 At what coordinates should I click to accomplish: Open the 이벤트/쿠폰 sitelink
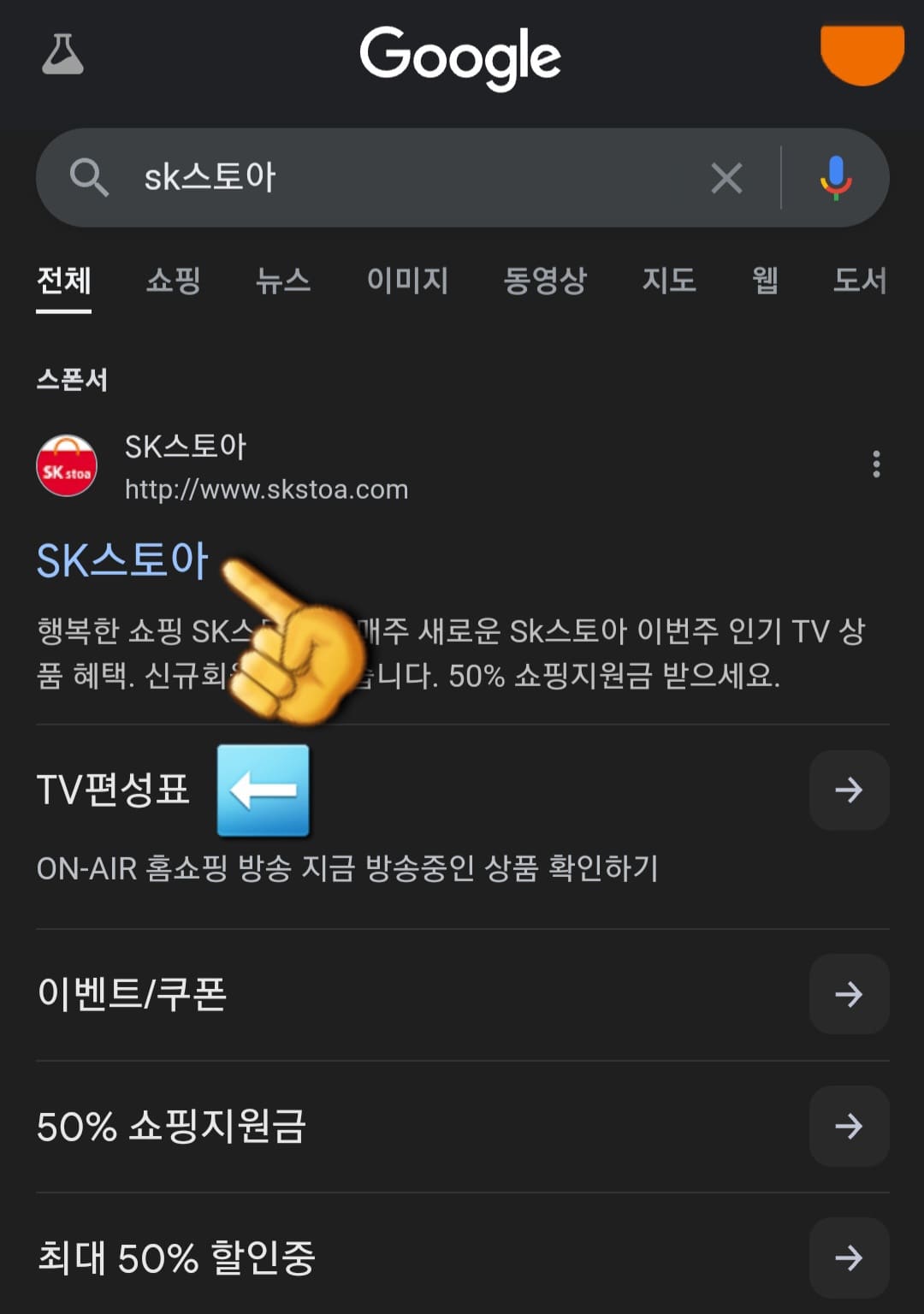point(130,995)
